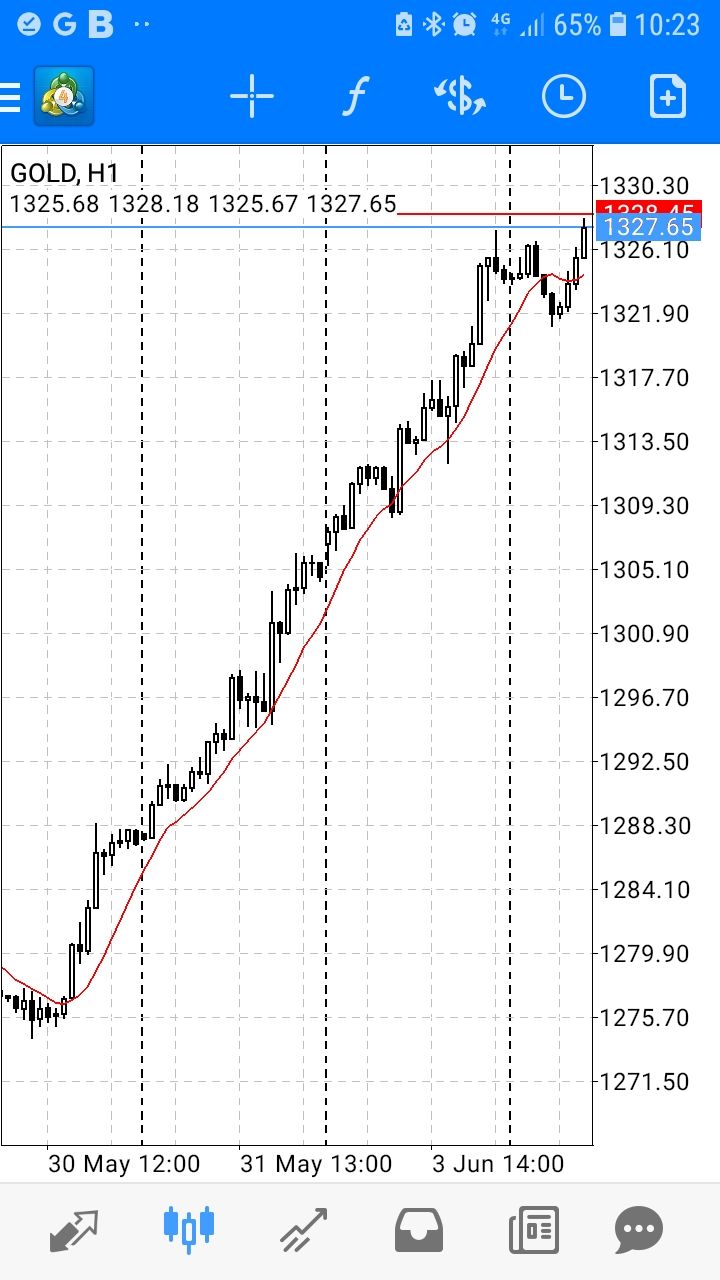
Task: Open the History inbox tab
Action: coord(419,1229)
